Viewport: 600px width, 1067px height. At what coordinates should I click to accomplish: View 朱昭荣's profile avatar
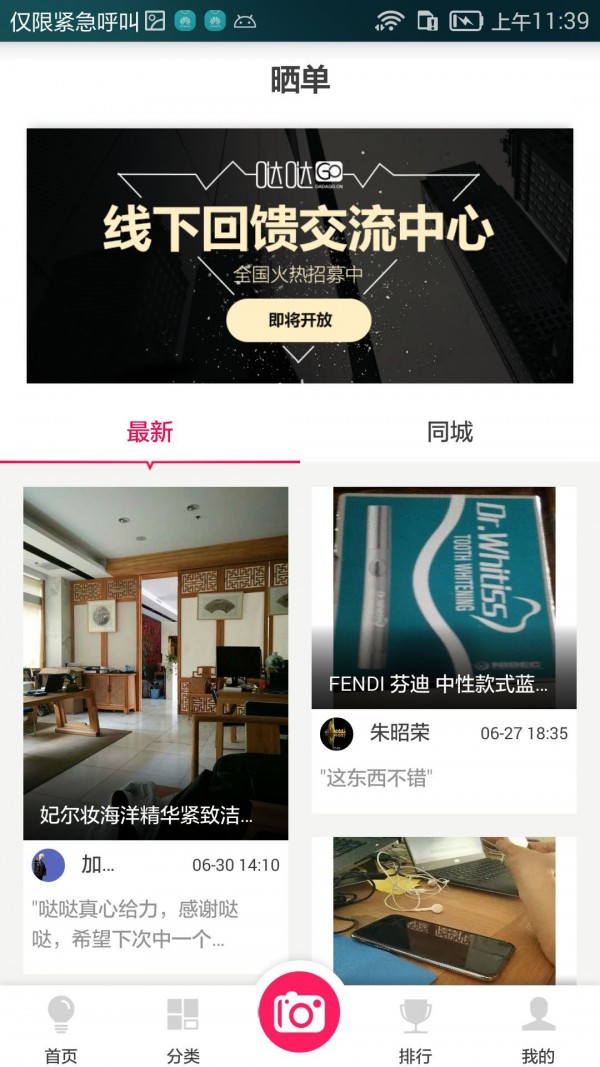coord(336,733)
